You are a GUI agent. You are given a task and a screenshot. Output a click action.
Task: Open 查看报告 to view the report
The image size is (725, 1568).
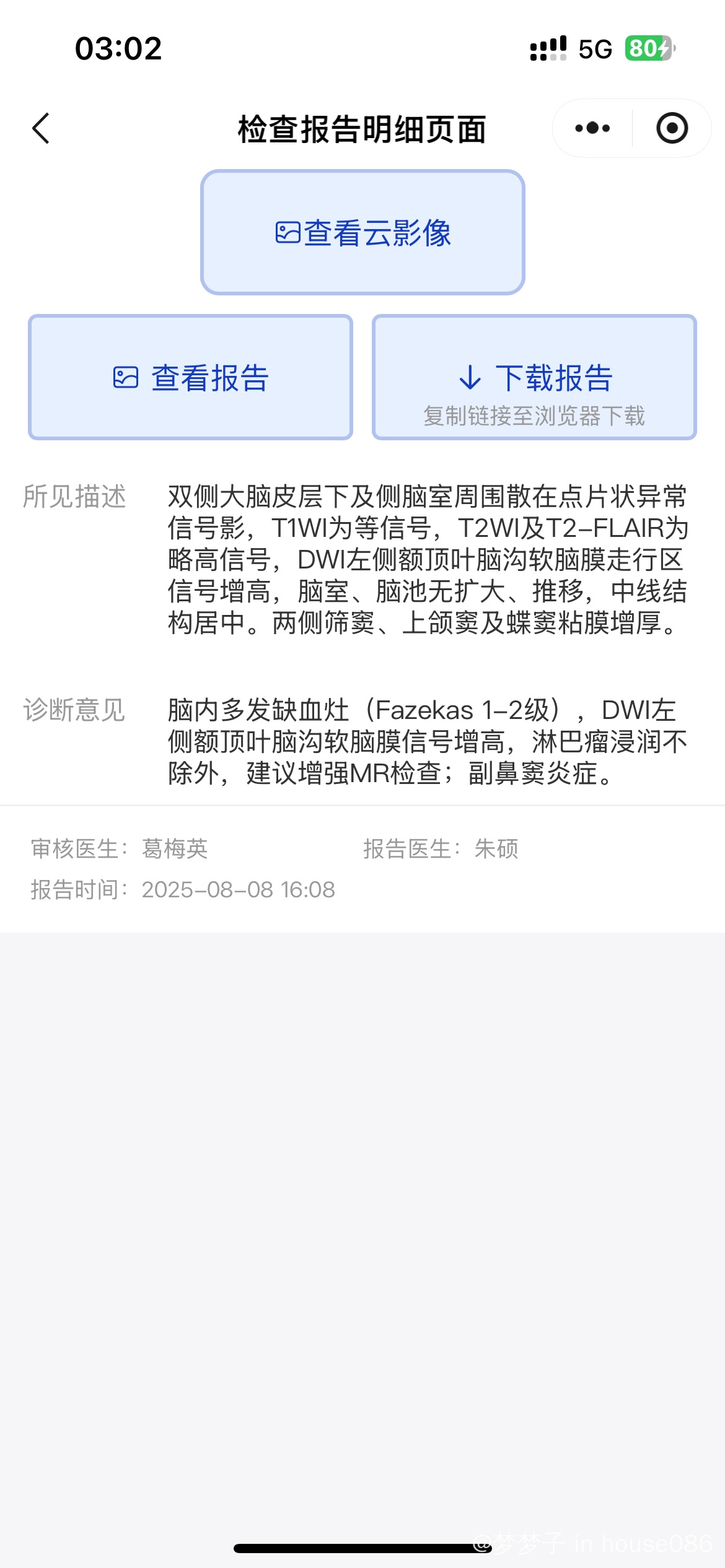[191, 377]
